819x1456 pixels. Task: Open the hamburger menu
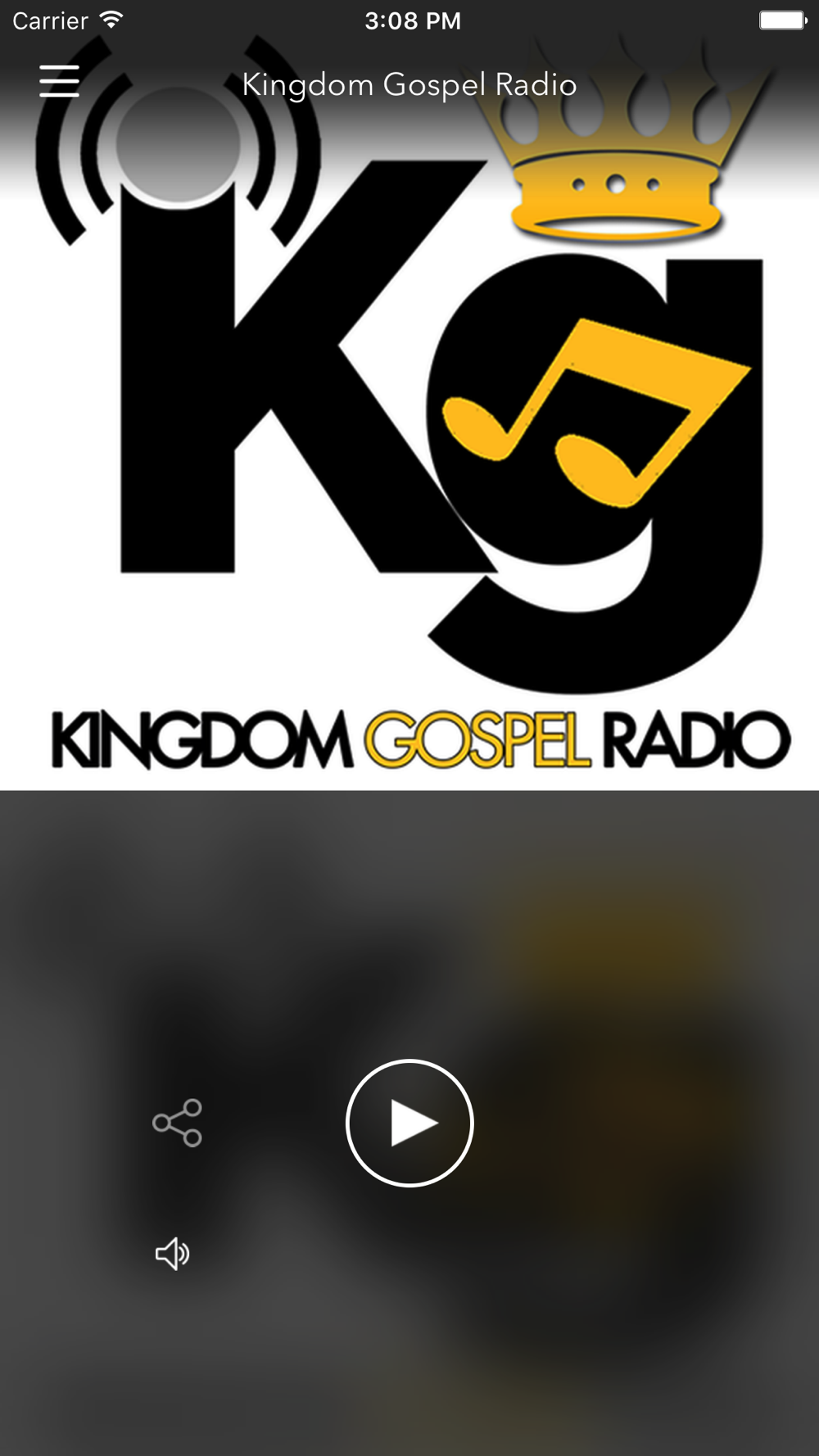tap(59, 82)
